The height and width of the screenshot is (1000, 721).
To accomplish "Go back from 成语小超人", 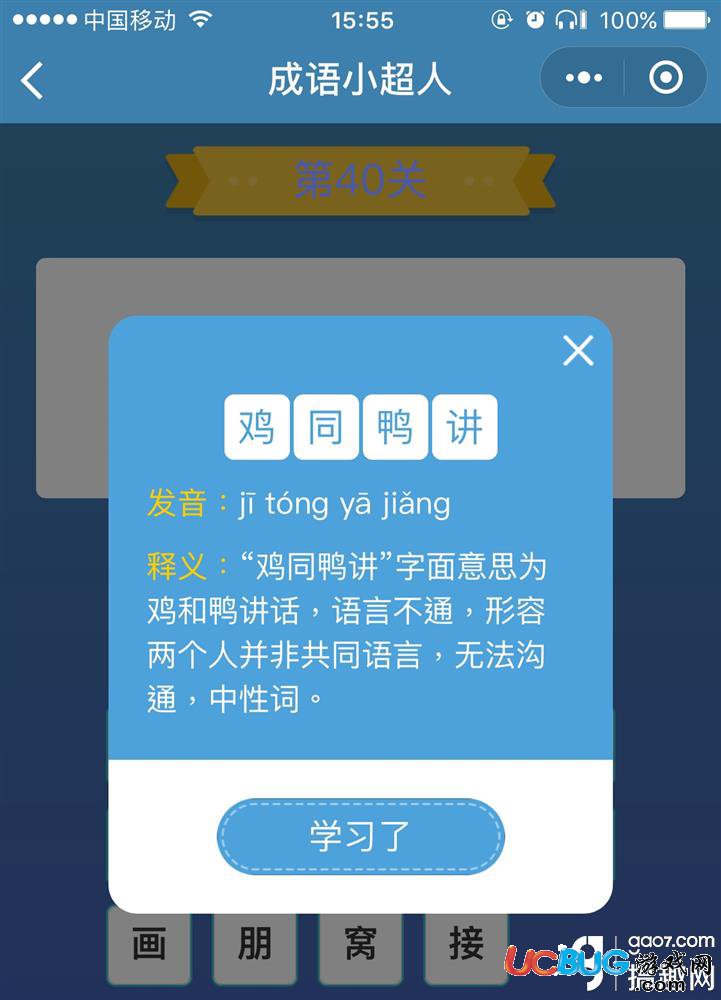I will point(33,80).
